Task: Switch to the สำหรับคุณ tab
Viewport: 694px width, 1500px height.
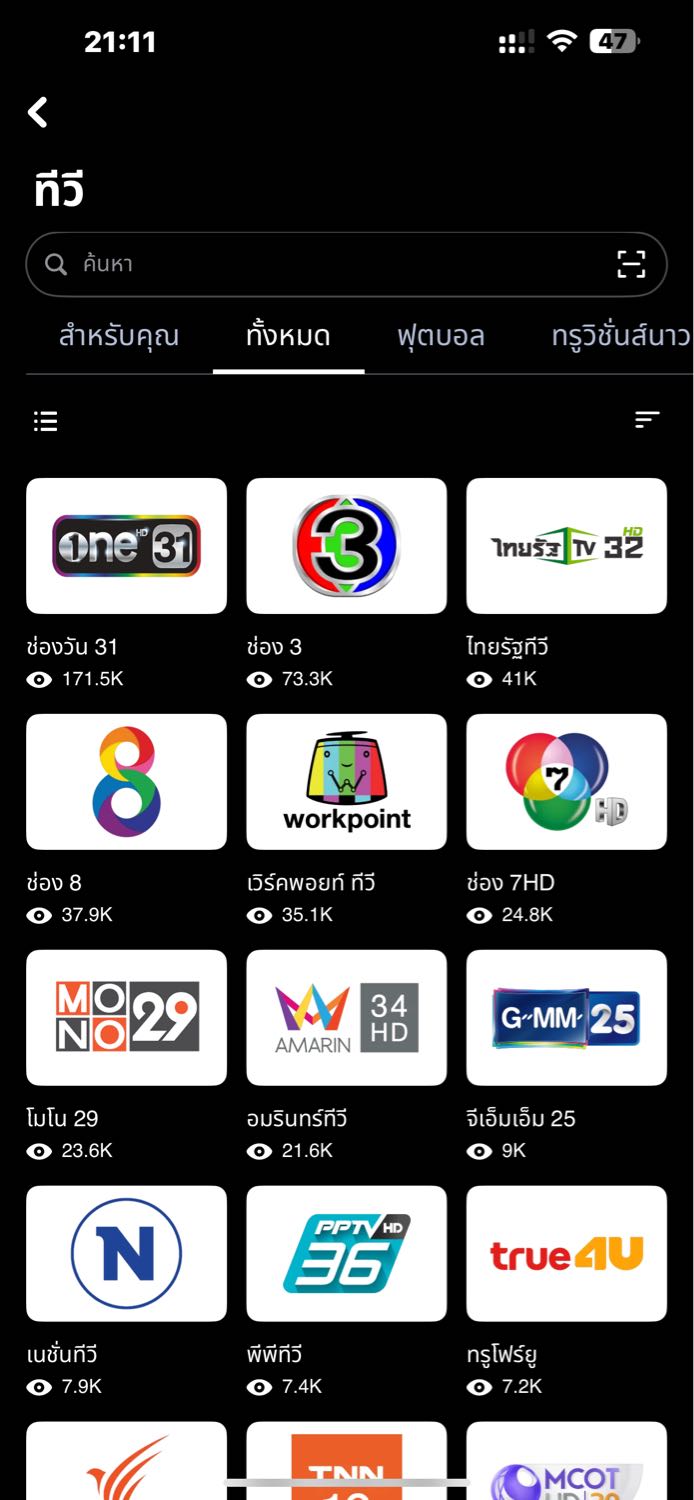Action: [119, 336]
